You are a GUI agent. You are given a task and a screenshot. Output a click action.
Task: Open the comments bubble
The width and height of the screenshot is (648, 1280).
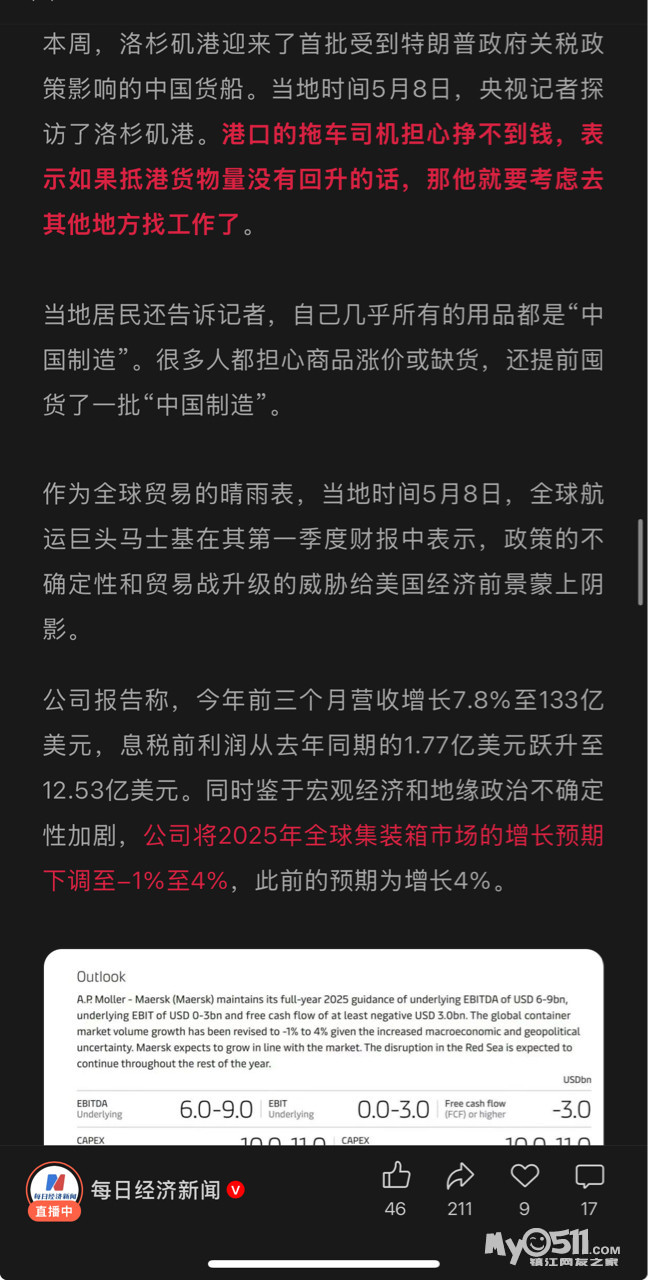(x=589, y=1176)
